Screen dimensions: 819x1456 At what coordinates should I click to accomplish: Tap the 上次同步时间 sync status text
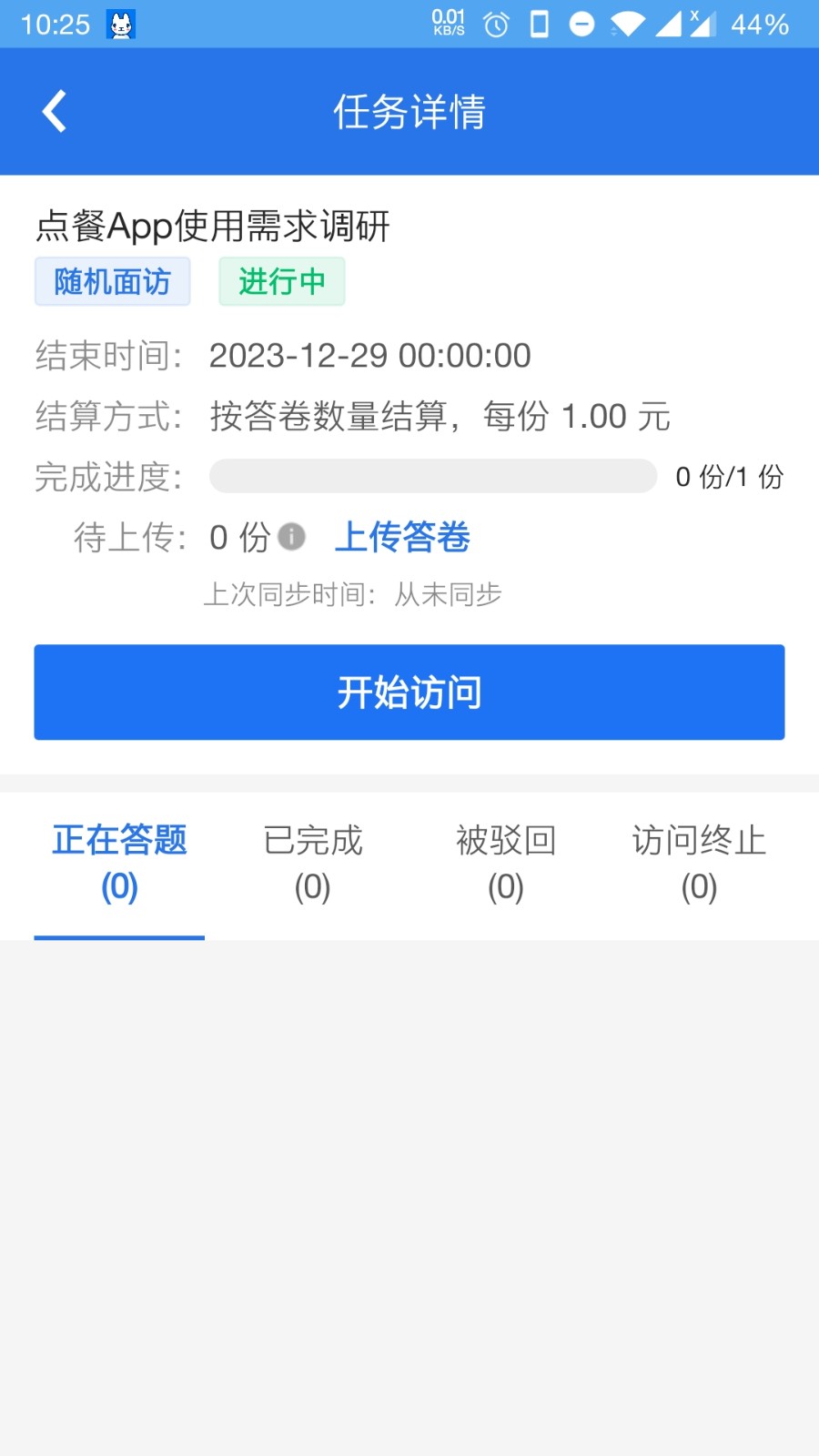click(x=353, y=593)
